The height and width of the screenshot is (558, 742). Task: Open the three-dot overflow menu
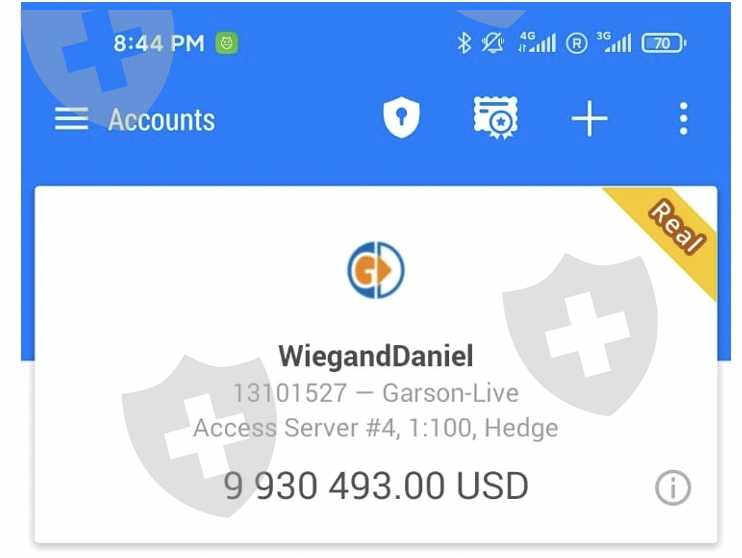(x=683, y=118)
